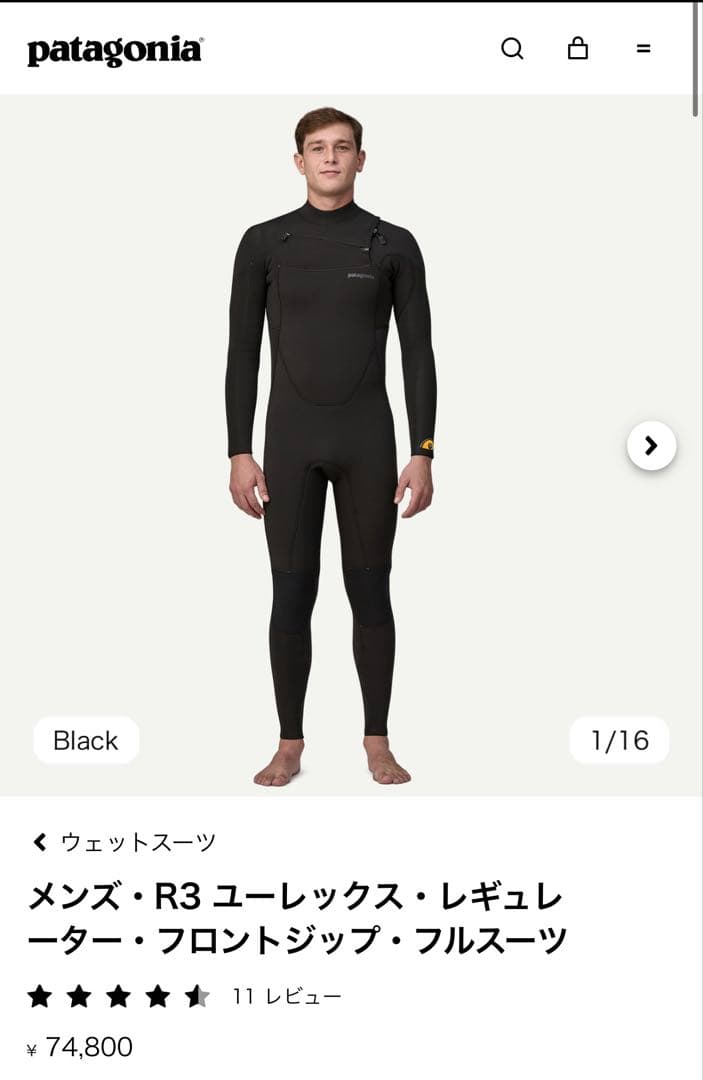Open the 11 レビュー reviews

(287, 996)
